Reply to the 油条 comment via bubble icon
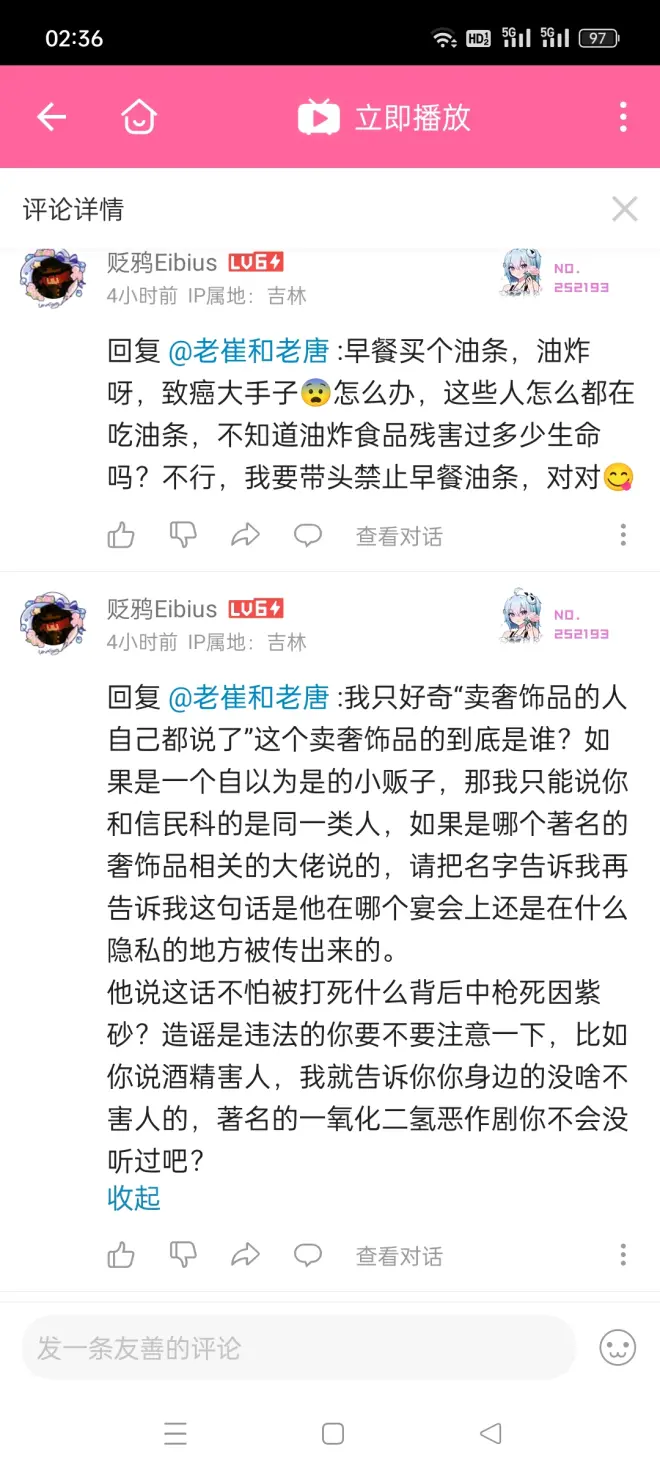Viewport: 660px width, 1474px height. 307,536
